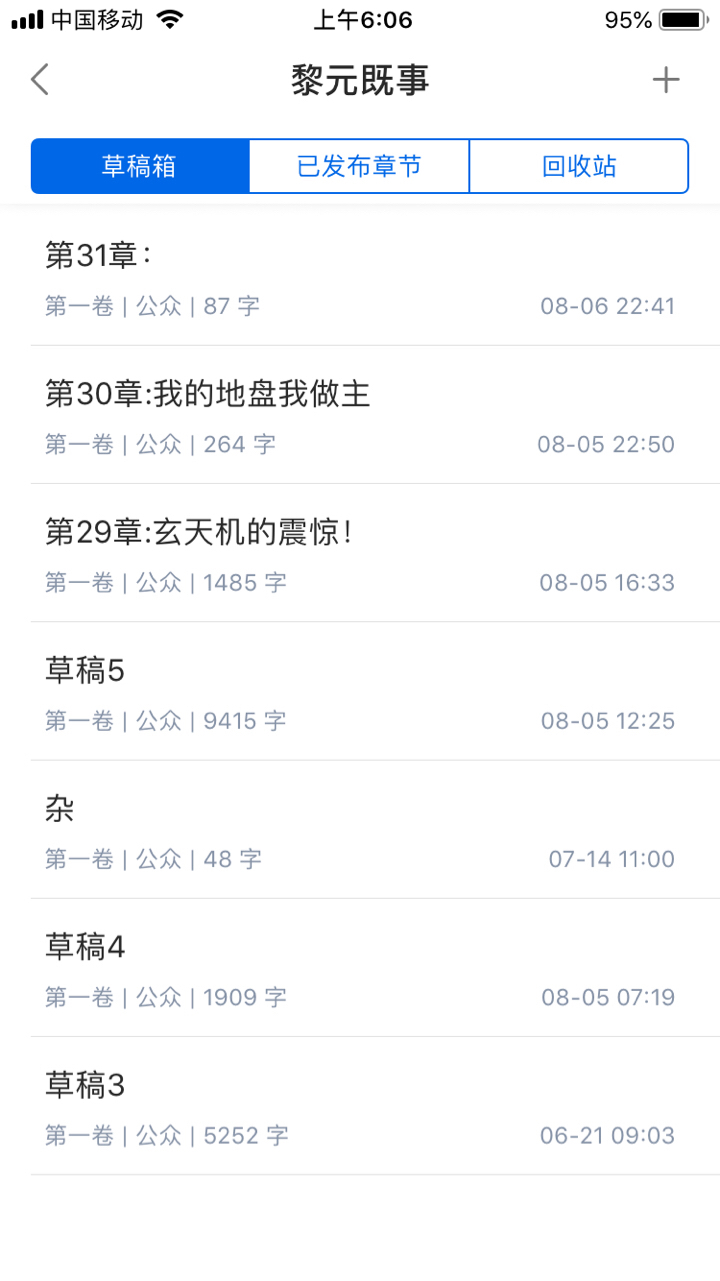This screenshot has width=720, height=1281.
Task: Switch to the 已发布章节 tab
Action: pos(359,166)
